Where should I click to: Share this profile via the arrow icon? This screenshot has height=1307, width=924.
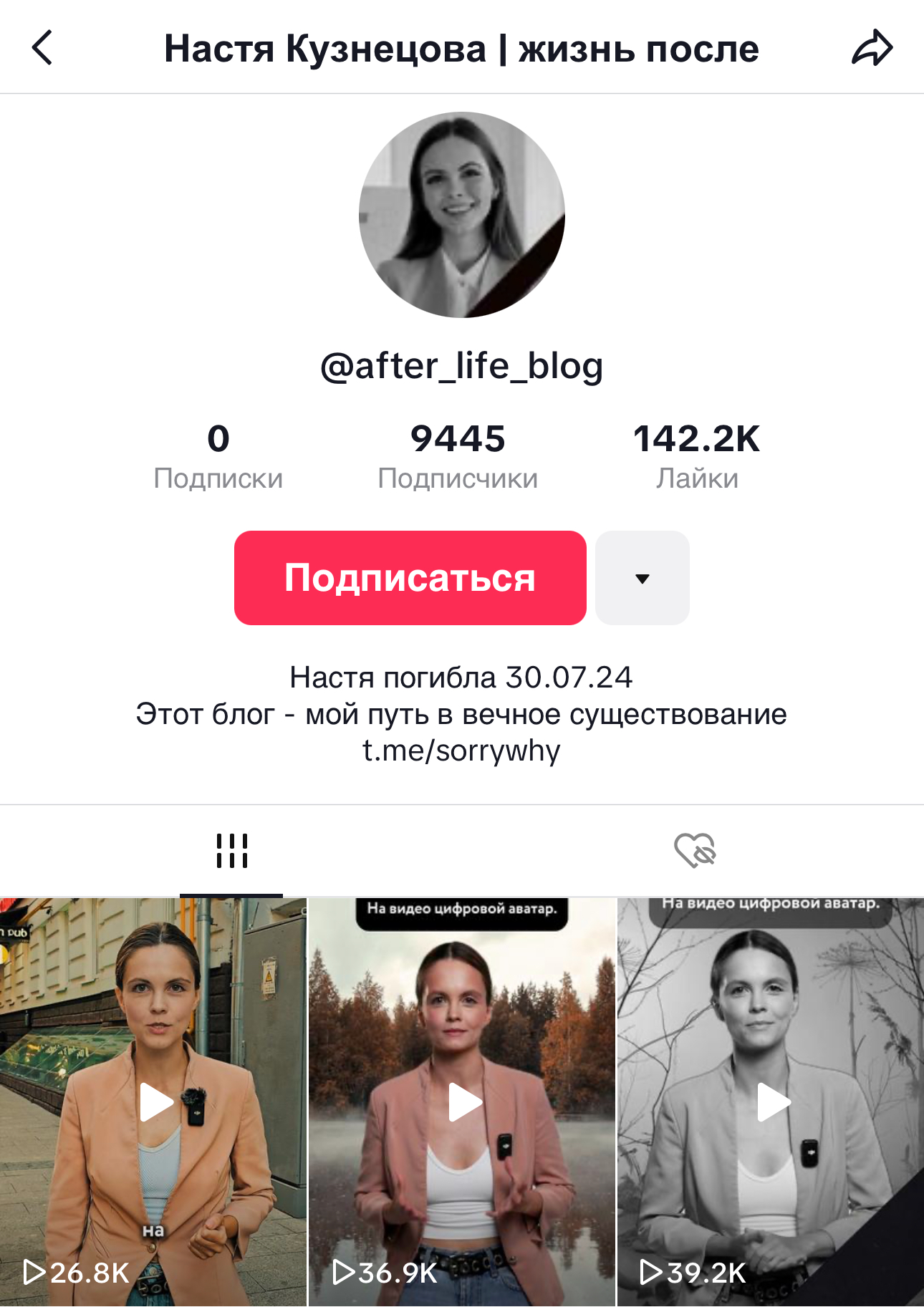pyautogui.click(x=872, y=48)
